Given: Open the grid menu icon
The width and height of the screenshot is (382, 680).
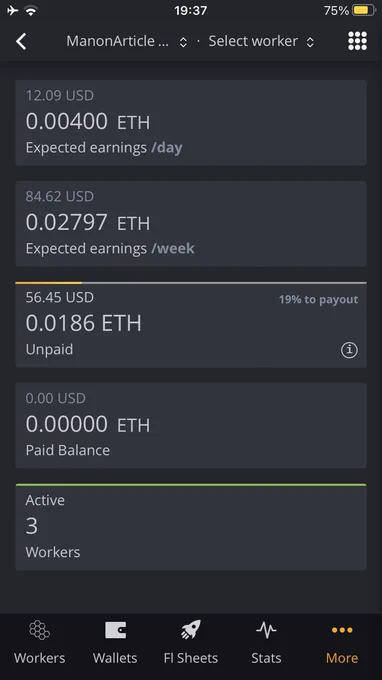Looking at the screenshot, I should click(357, 41).
